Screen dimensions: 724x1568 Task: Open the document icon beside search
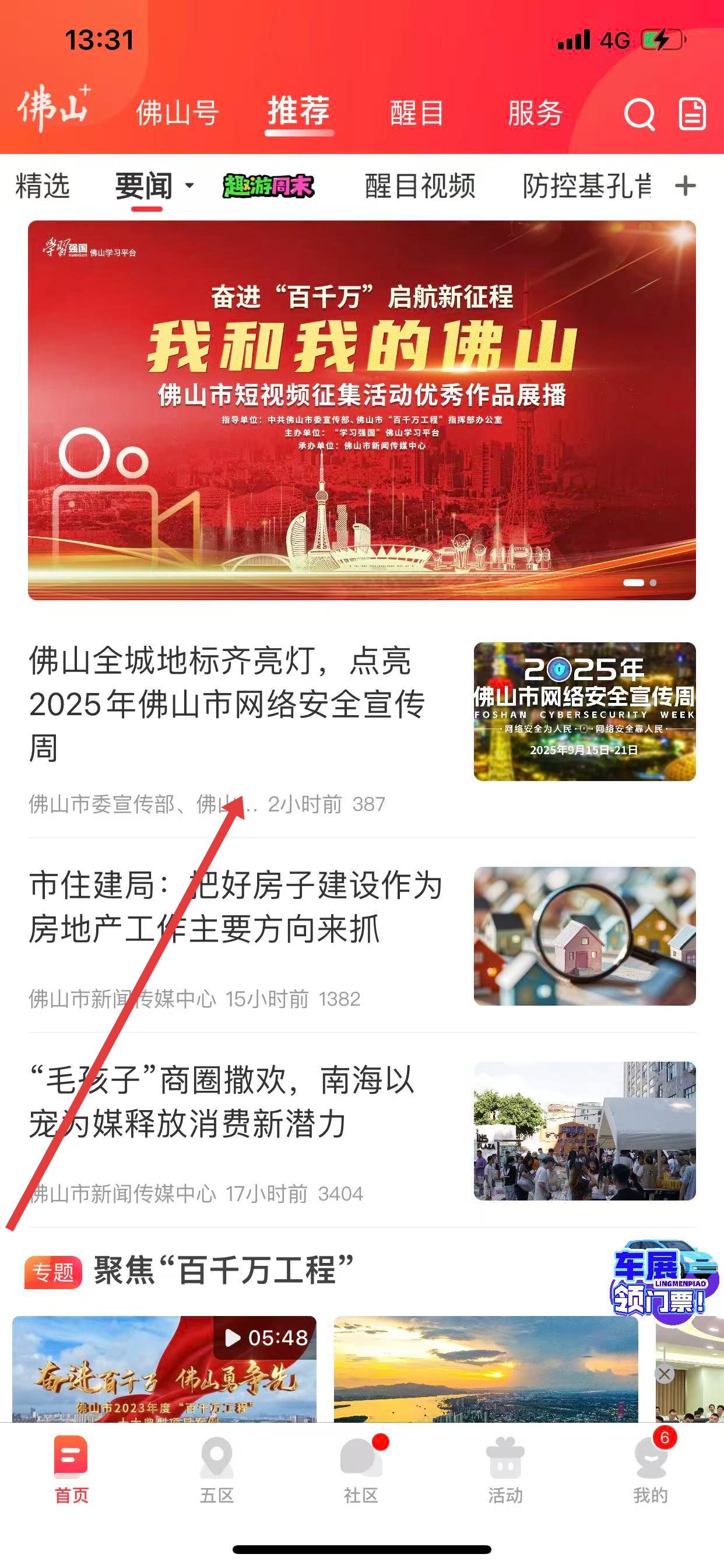(x=692, y=114)
